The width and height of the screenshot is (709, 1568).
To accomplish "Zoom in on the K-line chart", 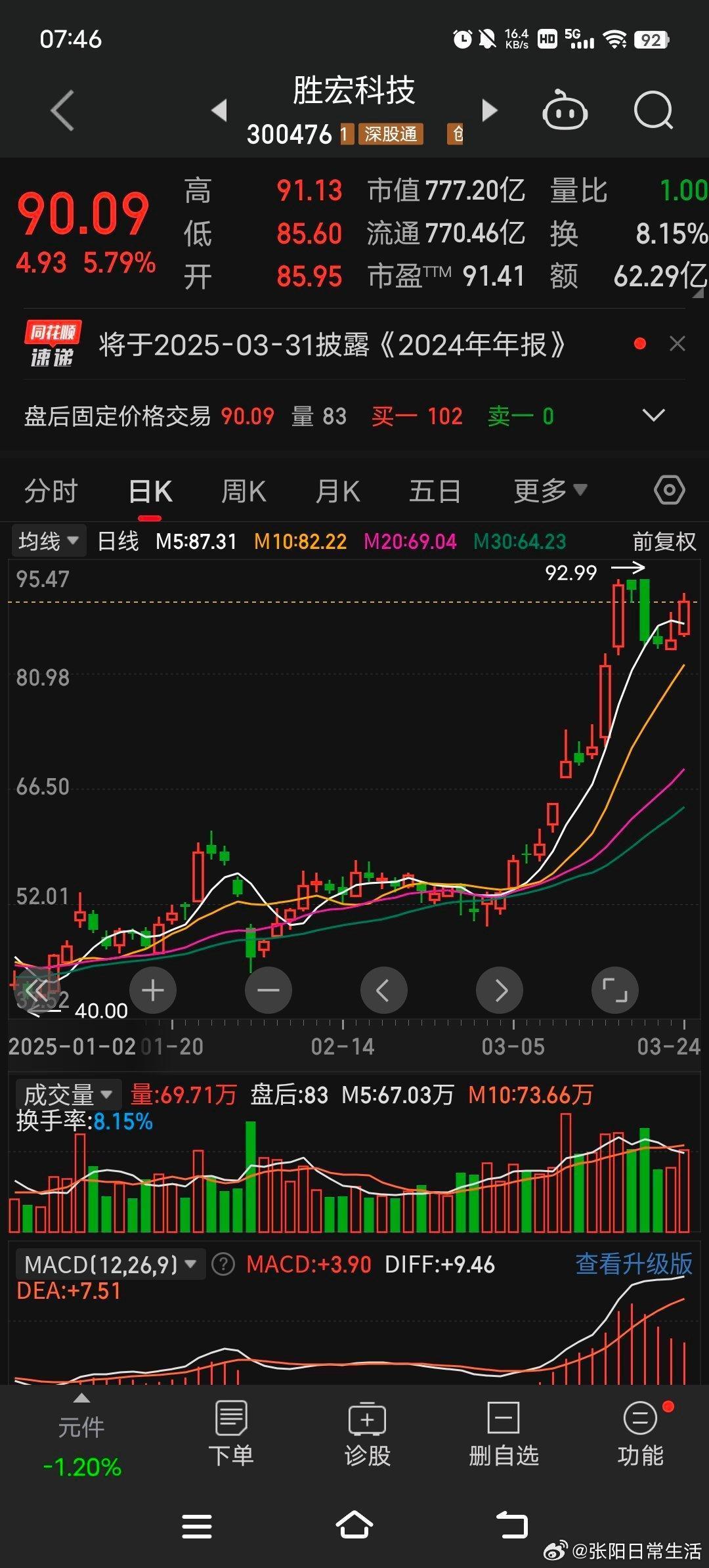I will click(x=152, y=990).
